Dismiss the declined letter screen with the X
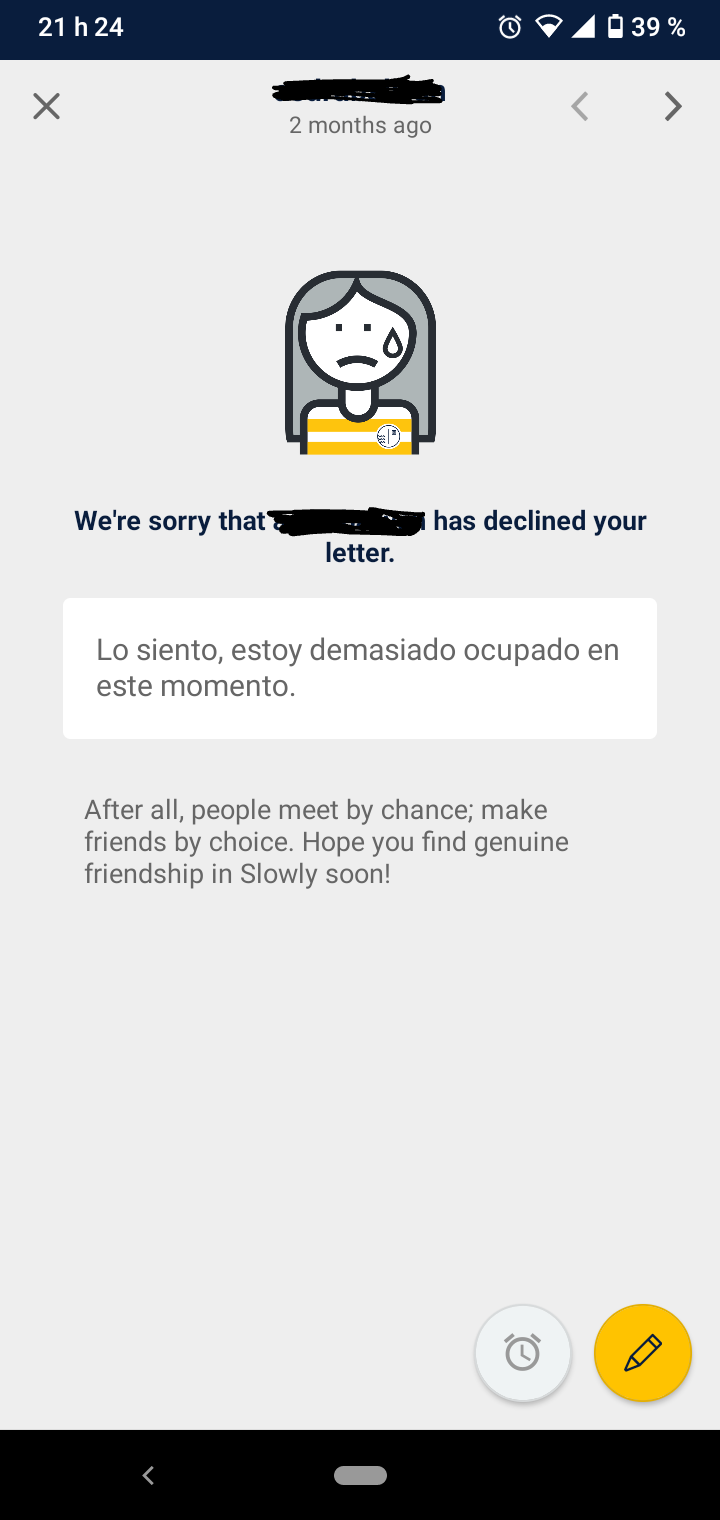This screenshot has height=1520, width=720. tap(46, 106)
